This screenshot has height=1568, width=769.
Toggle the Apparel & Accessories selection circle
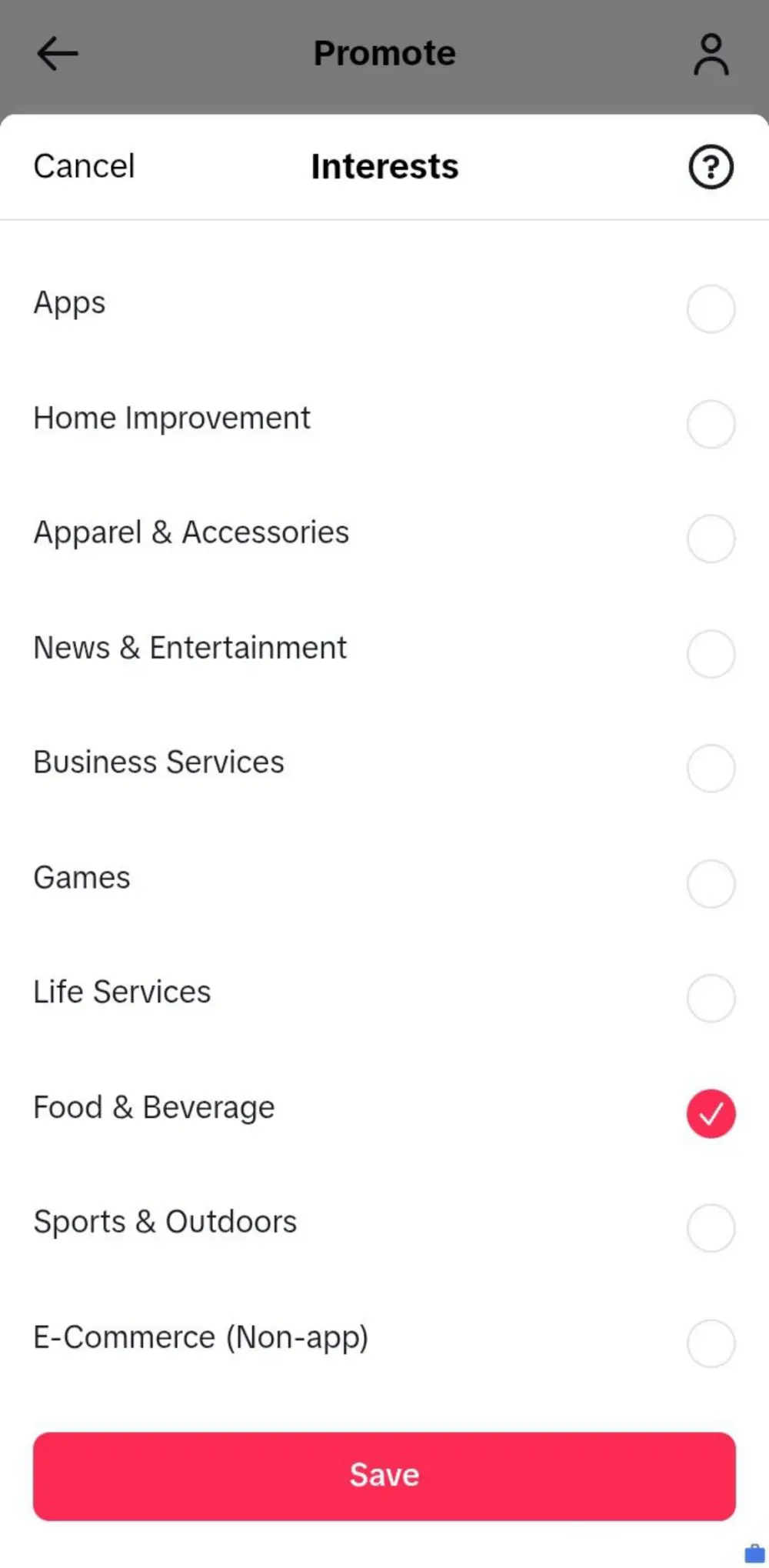click(711, 538)
